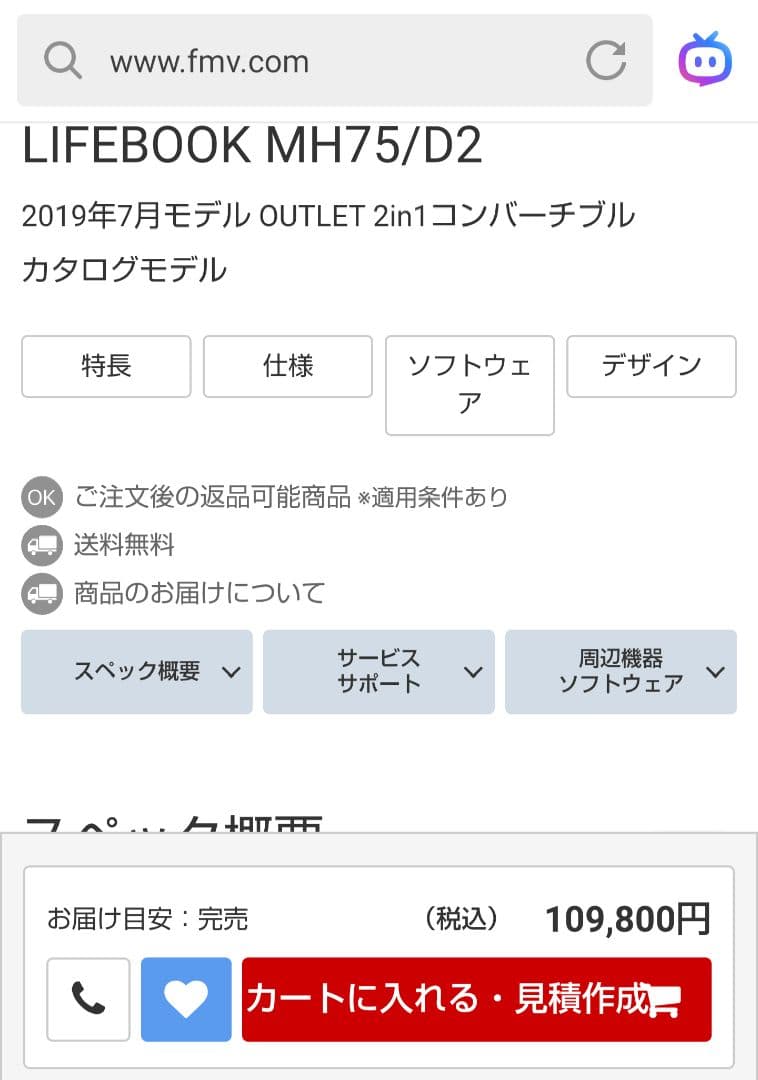Viewport: 758px width, 1080px height.
Task: Tap the OK badge next to 返品可能商品
Action: tap(41, 497)
